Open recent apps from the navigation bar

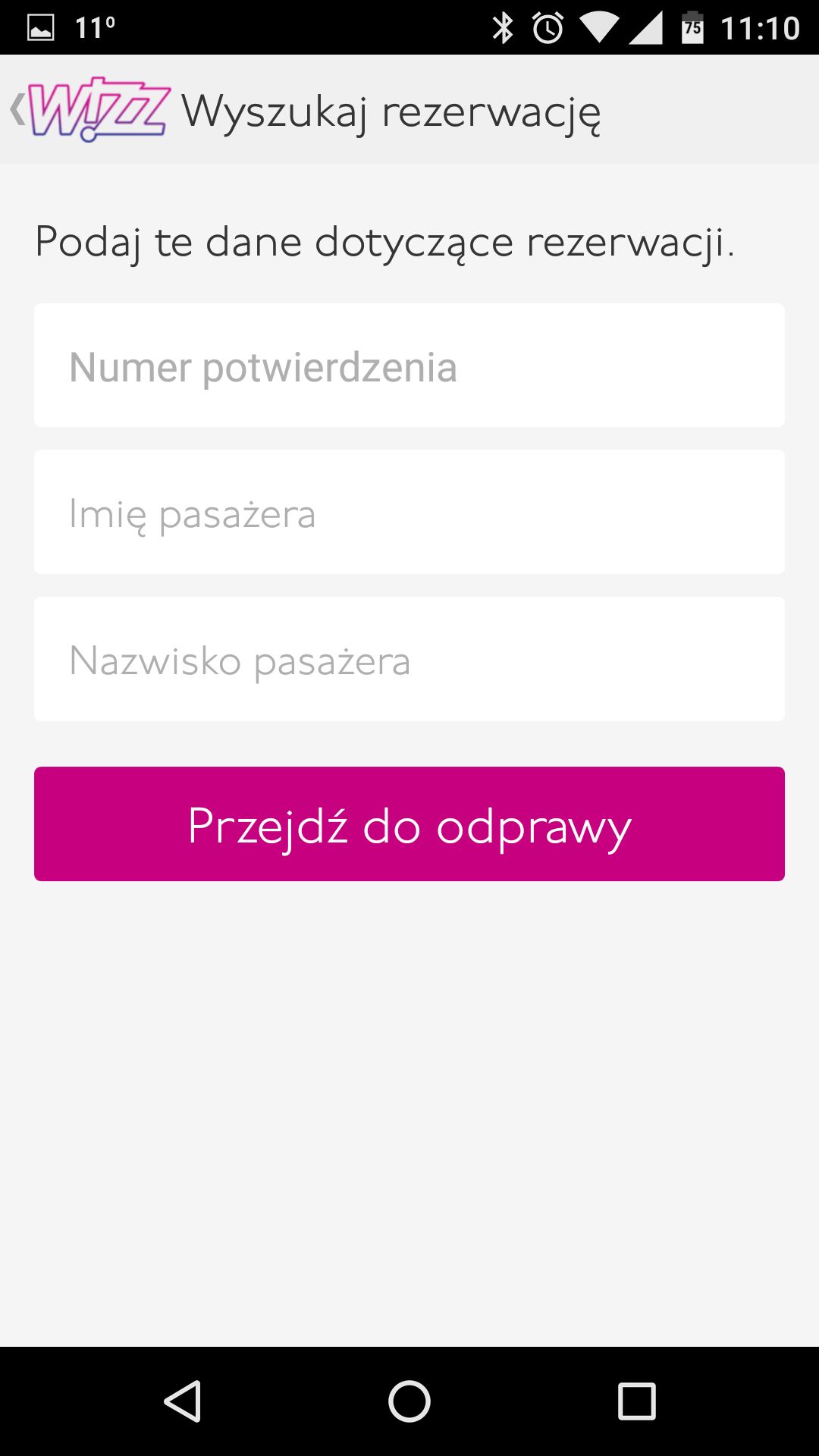pos(637,1401)
